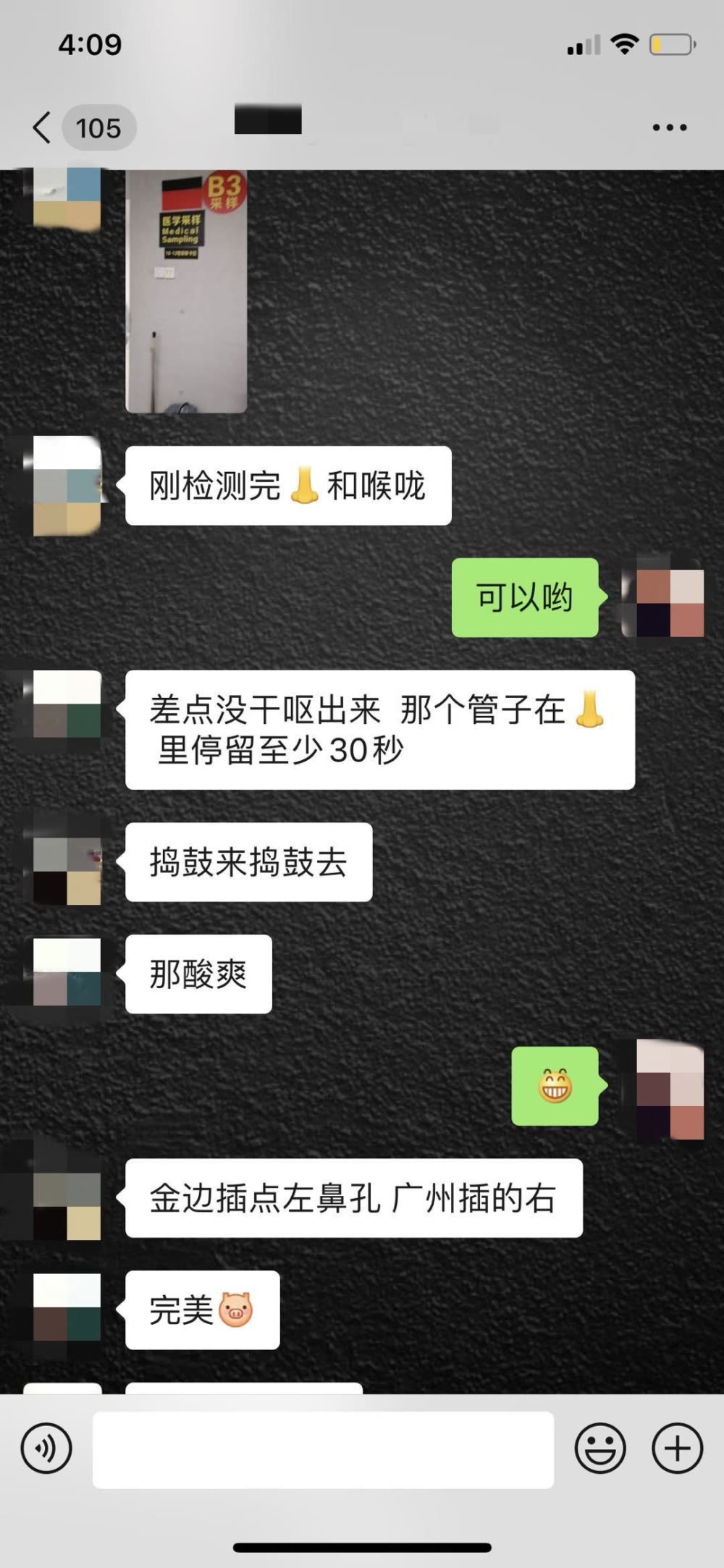Open avatar beside 可以哟 message
This screenshot has width=724, height=1568.
click(x=670, y=603)
